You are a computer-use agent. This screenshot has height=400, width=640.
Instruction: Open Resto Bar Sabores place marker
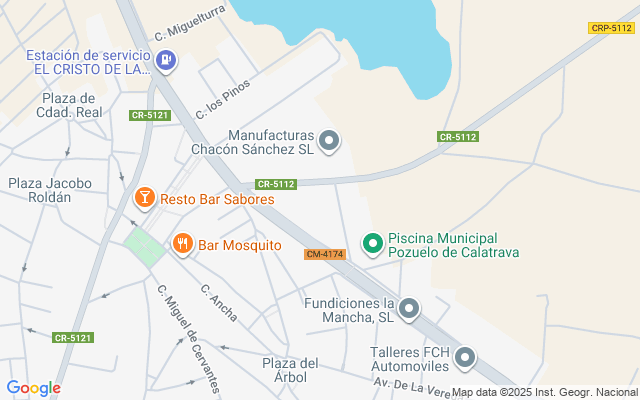[x=145, y=198]
